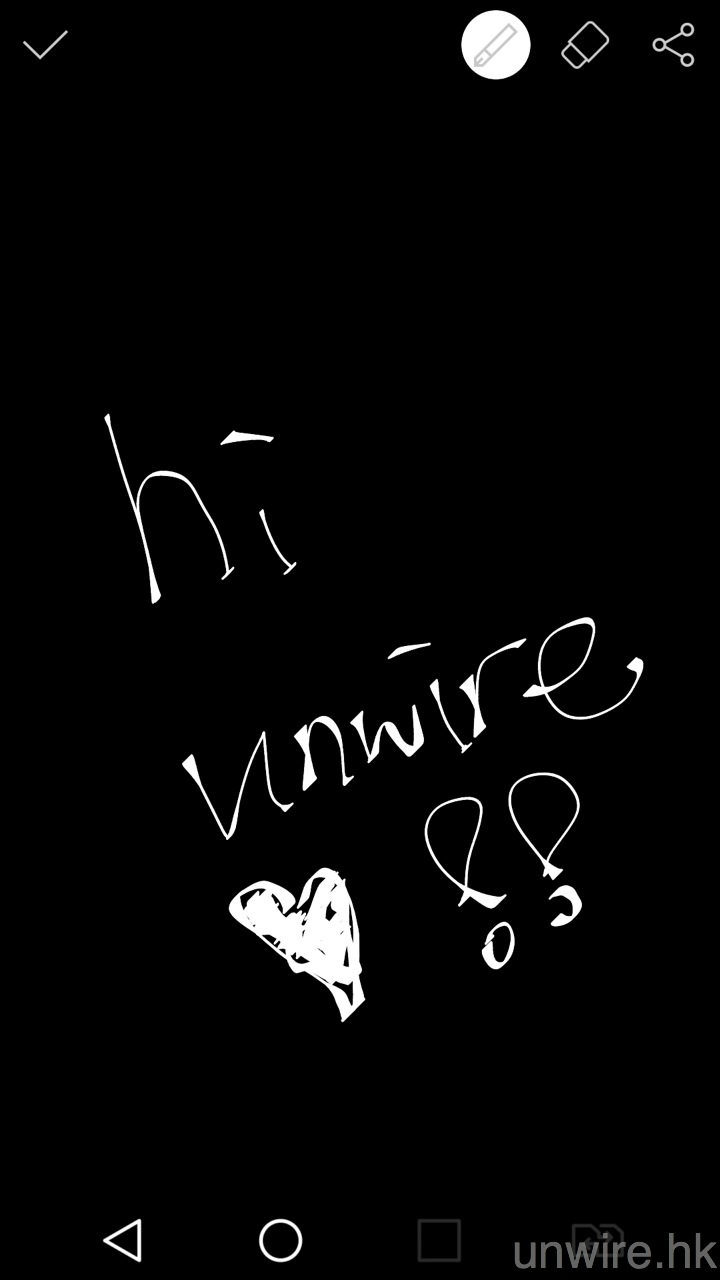Share the handwritten note
Viewport: 720px width, 1280px height.
coord(673,45)
